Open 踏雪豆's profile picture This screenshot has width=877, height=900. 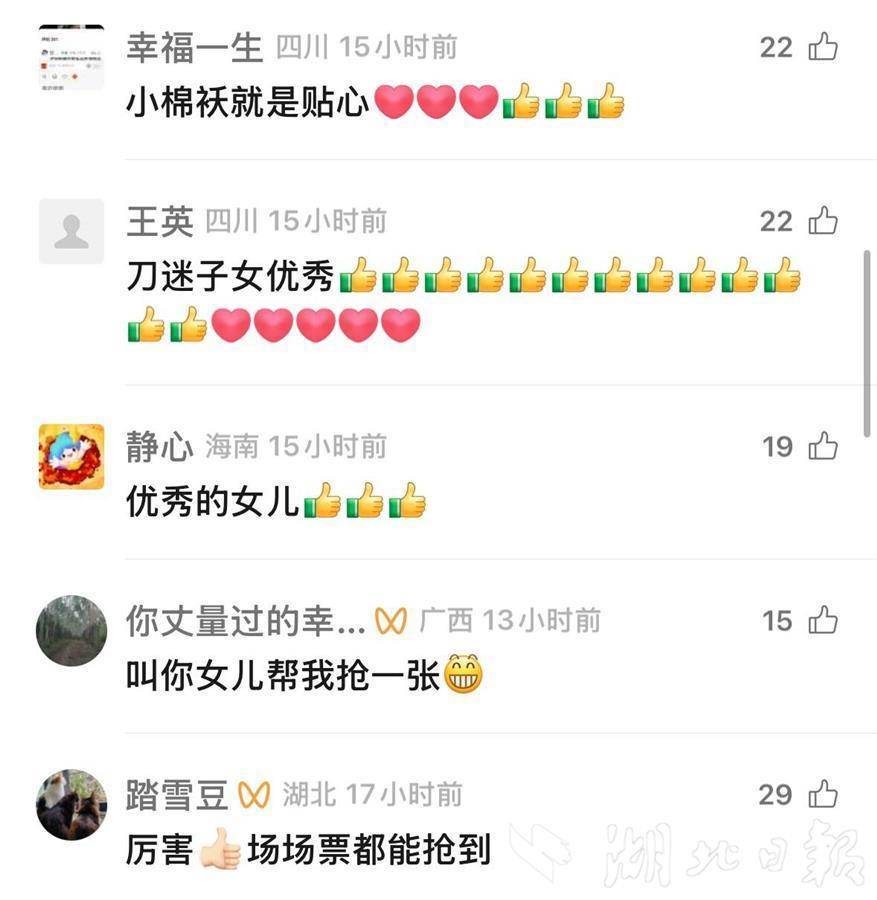71,804
